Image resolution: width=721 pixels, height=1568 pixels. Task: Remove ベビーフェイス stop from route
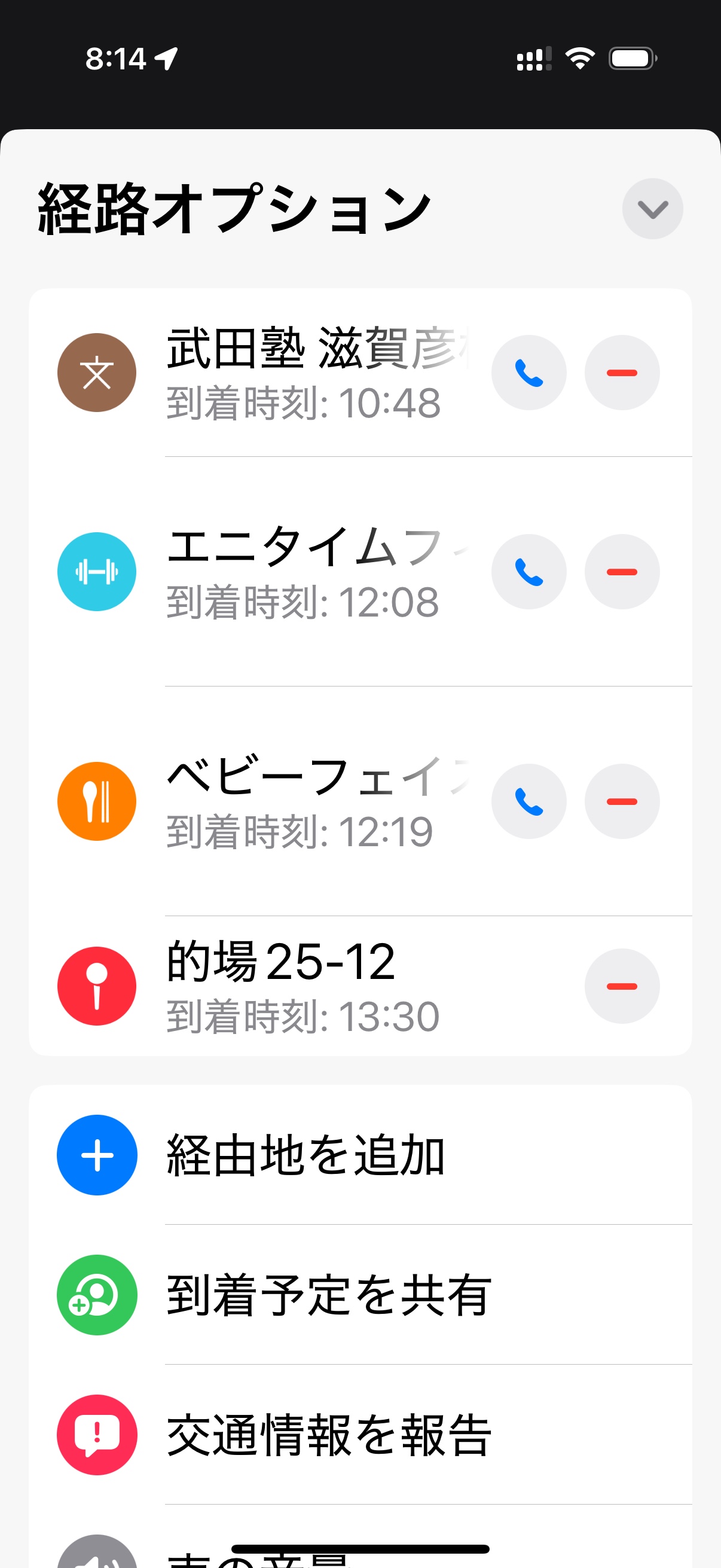click(622, 801)
